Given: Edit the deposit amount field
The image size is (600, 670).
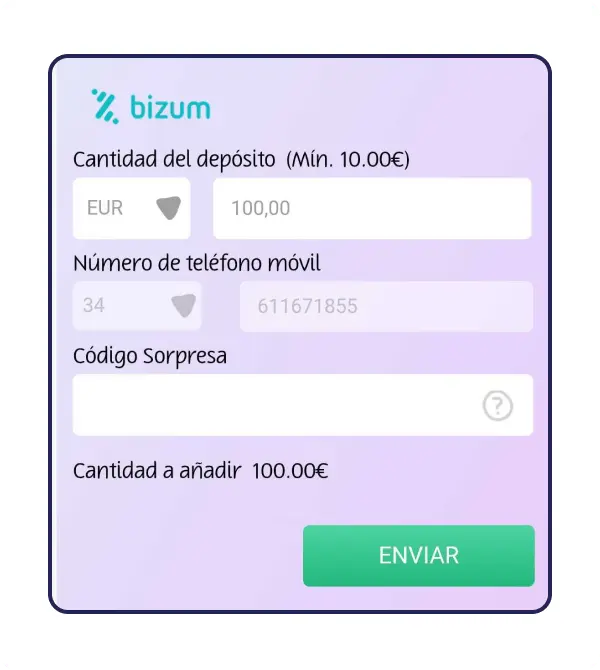Looking at the screenshot, I should point(371,208).
